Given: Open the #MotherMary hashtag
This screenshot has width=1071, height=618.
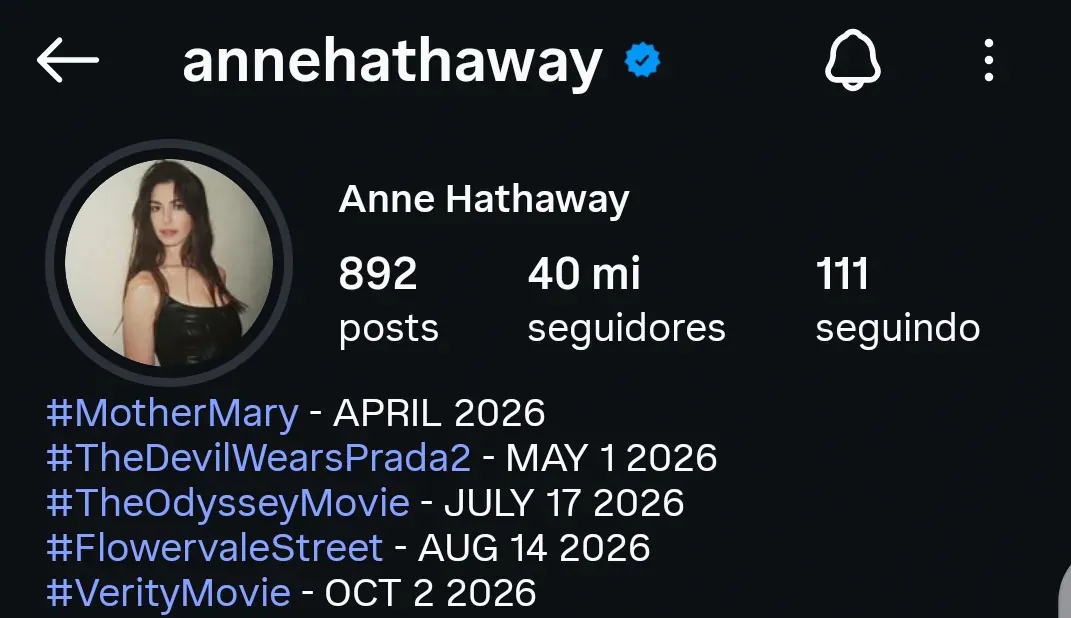Looking at the screenshot, I should point(172,413).
